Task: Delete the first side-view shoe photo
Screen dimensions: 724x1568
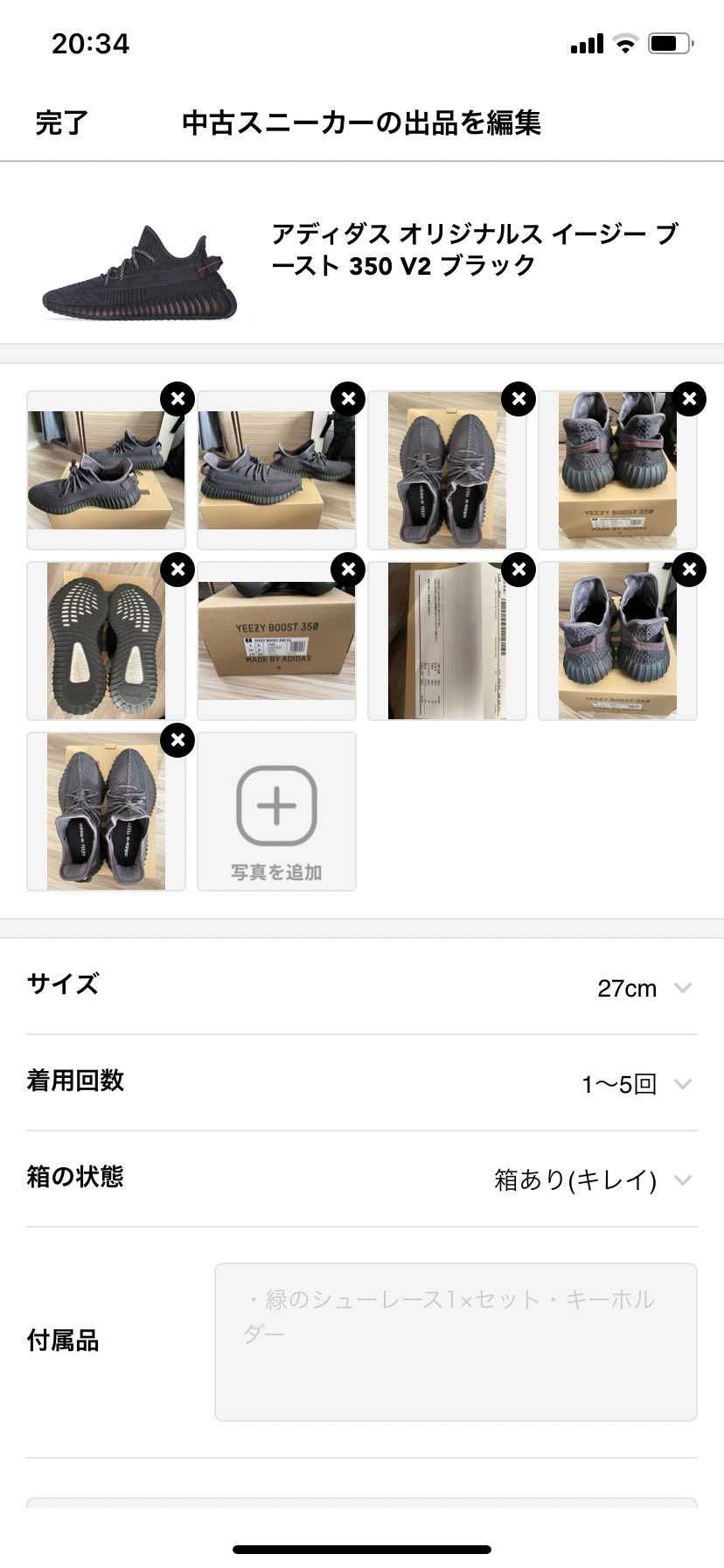Action: pos(178,398)
